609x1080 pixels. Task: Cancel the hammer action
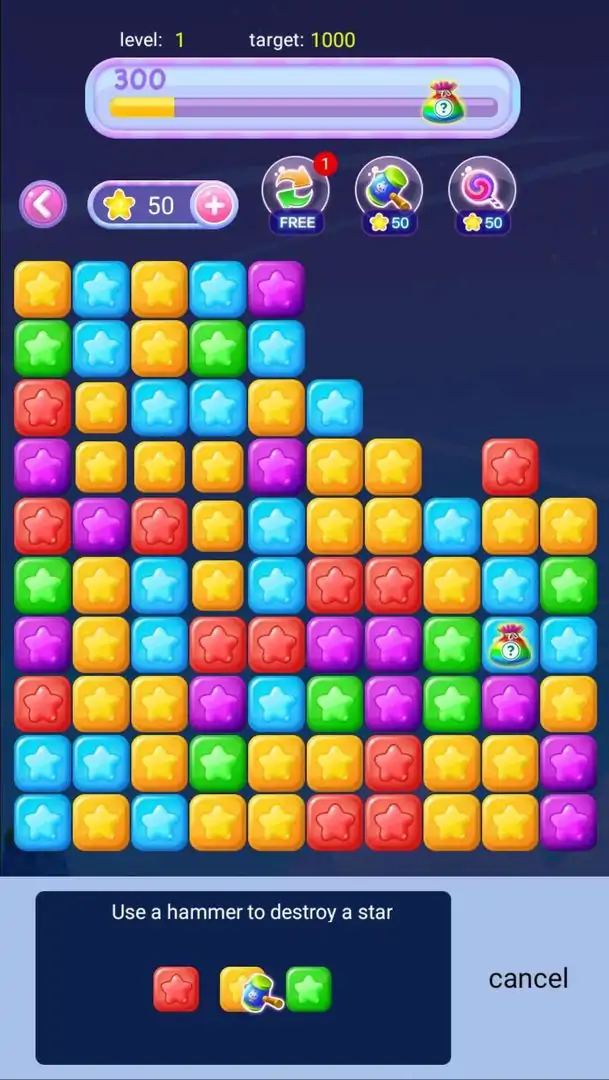click(x=528, y=978)
